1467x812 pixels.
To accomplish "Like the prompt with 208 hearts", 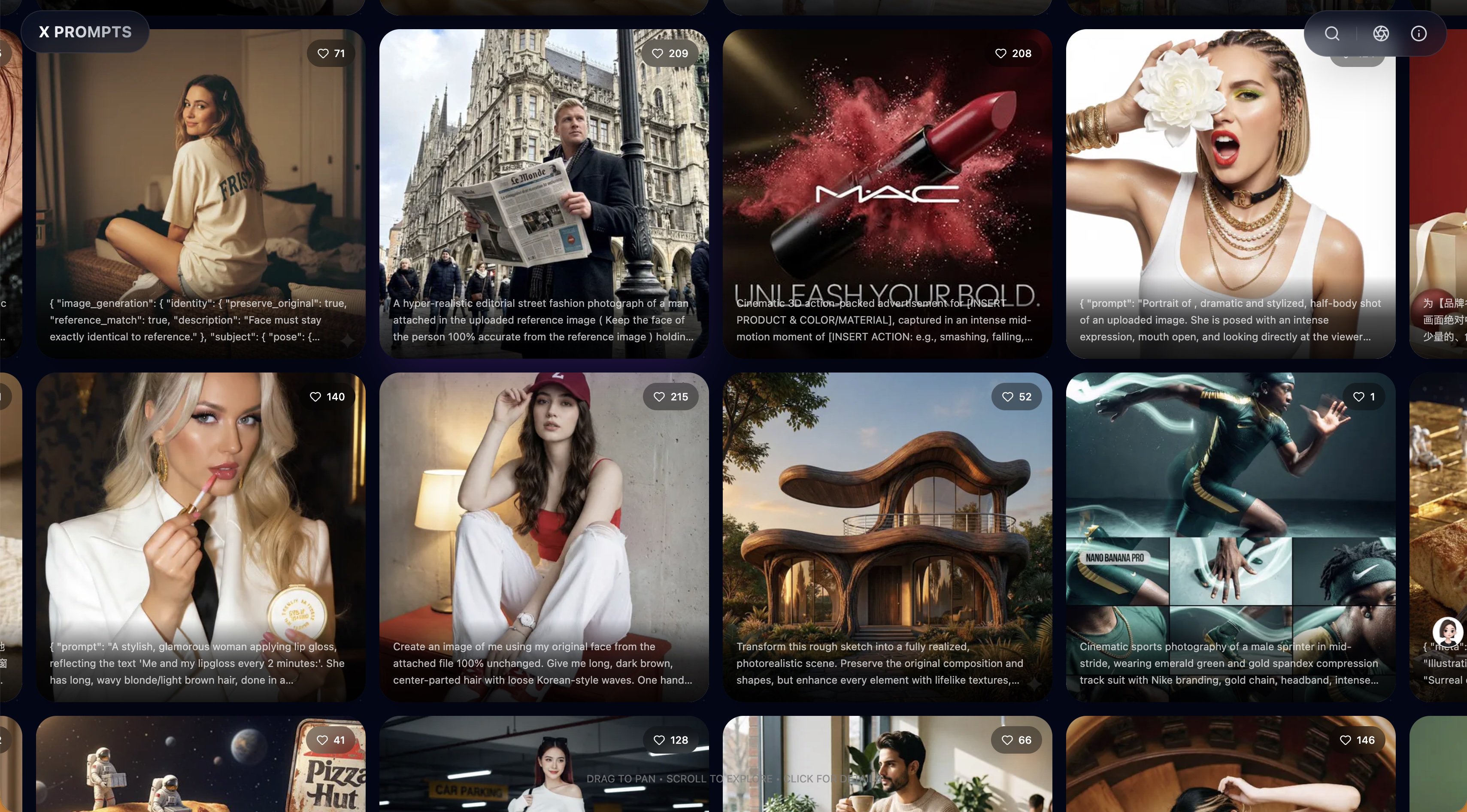I will (1013, 54).
